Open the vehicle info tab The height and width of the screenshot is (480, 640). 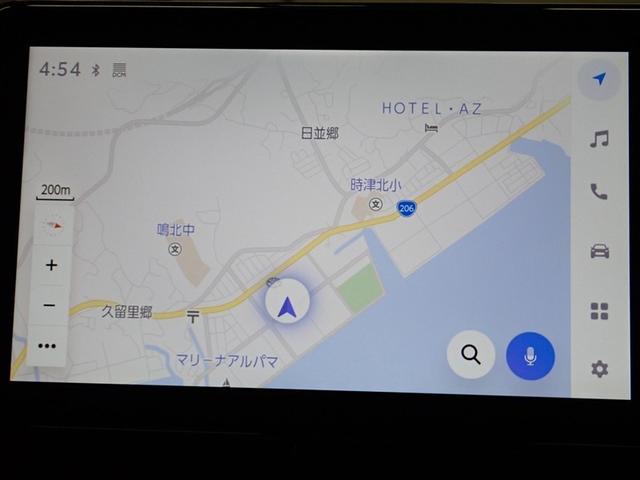(x=599, y=251)
